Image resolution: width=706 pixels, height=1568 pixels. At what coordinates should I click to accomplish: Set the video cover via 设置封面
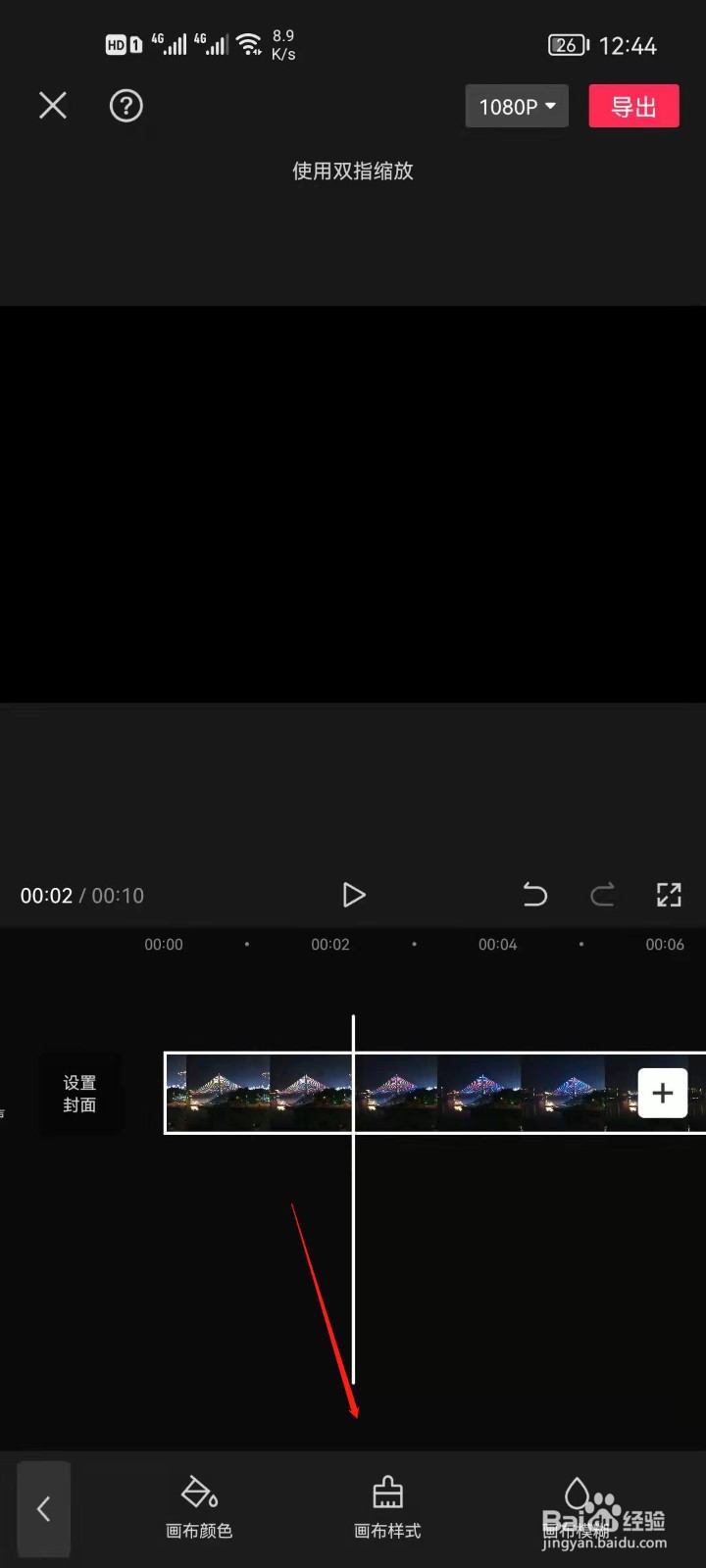[79, 1093]
